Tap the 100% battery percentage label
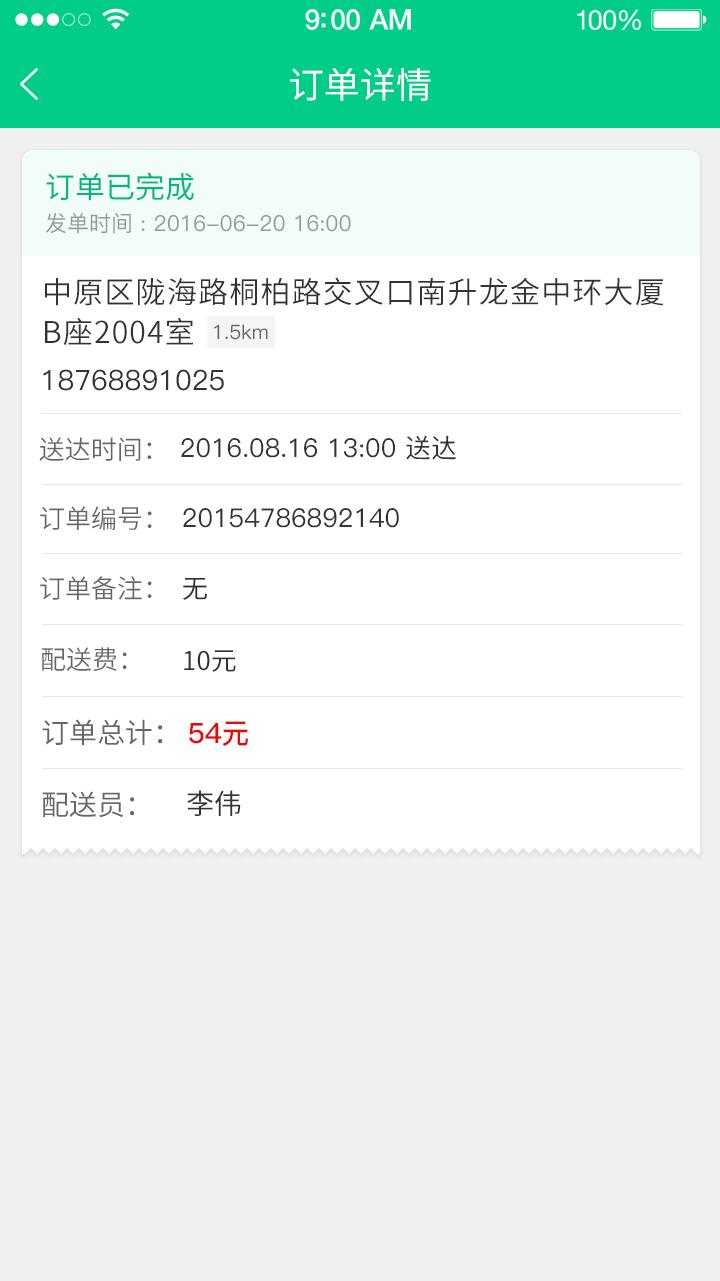This screenshot has height=1281, width=720. 606,19
